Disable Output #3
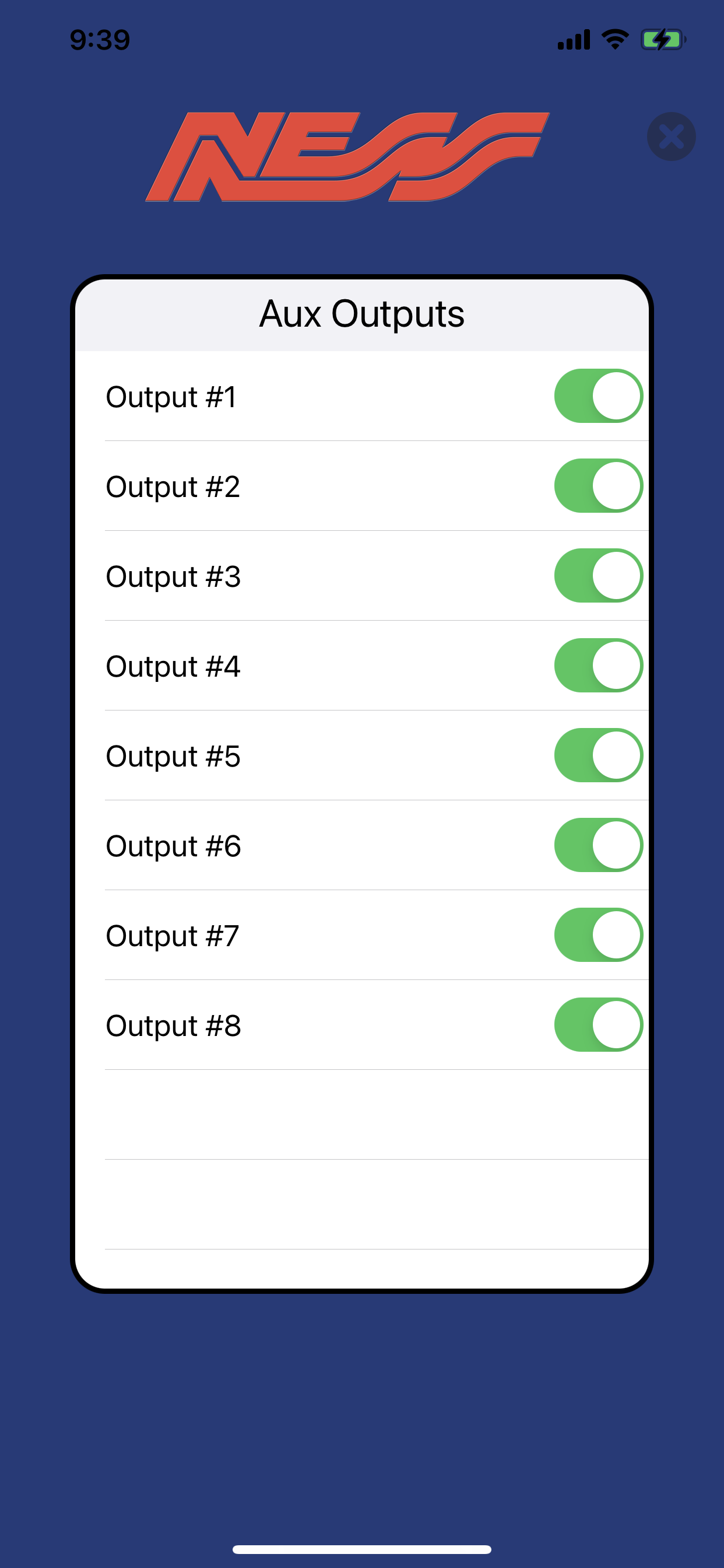 tap(599, 575)
